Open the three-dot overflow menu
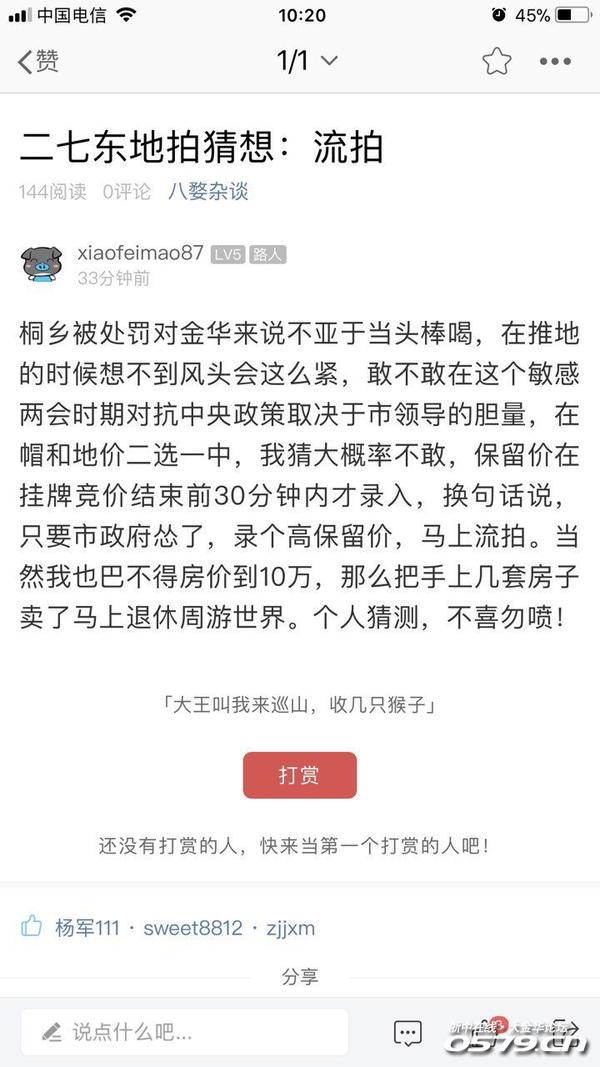 555,62
